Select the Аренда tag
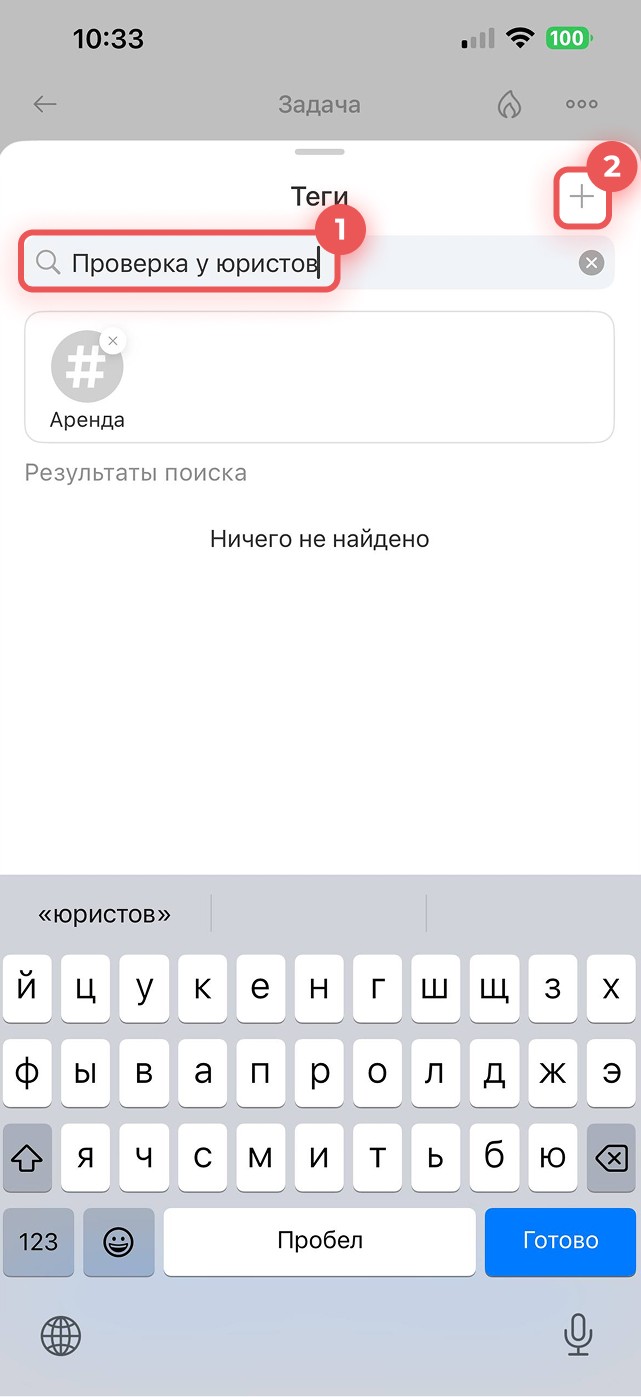The height and width of the screenshot is (1397, 641). (x=87, y=369)
